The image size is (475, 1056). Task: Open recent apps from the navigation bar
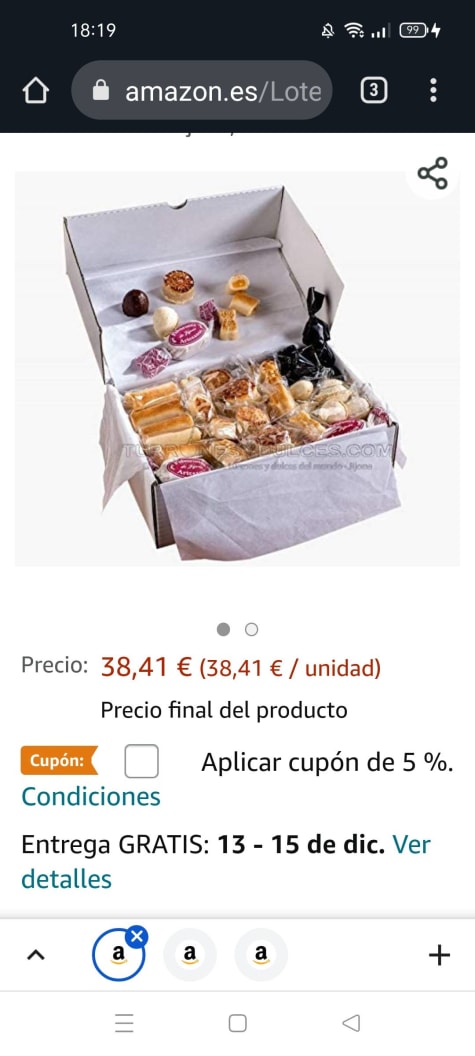pyautogui.click(x=125, y=1023)
